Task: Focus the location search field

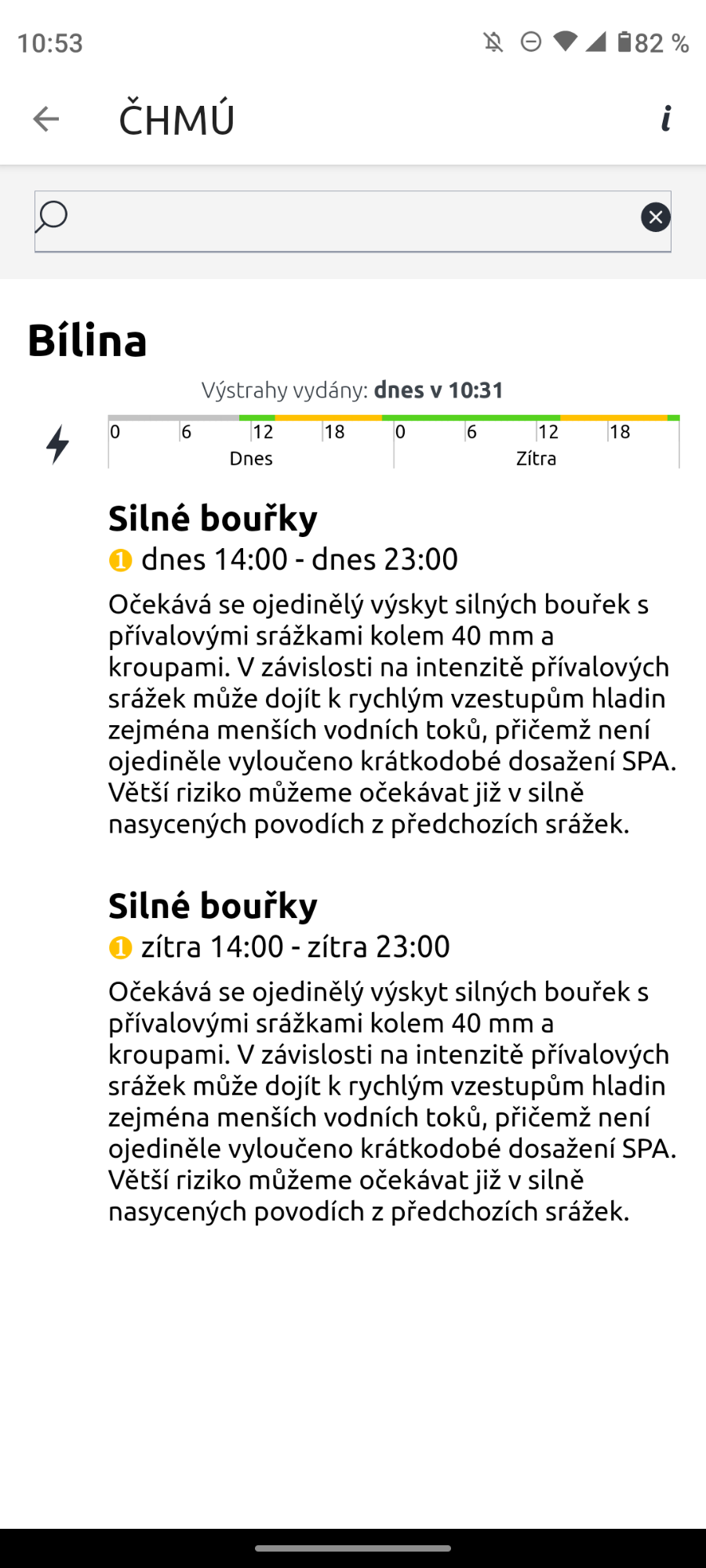Action: tap(345, 220)
